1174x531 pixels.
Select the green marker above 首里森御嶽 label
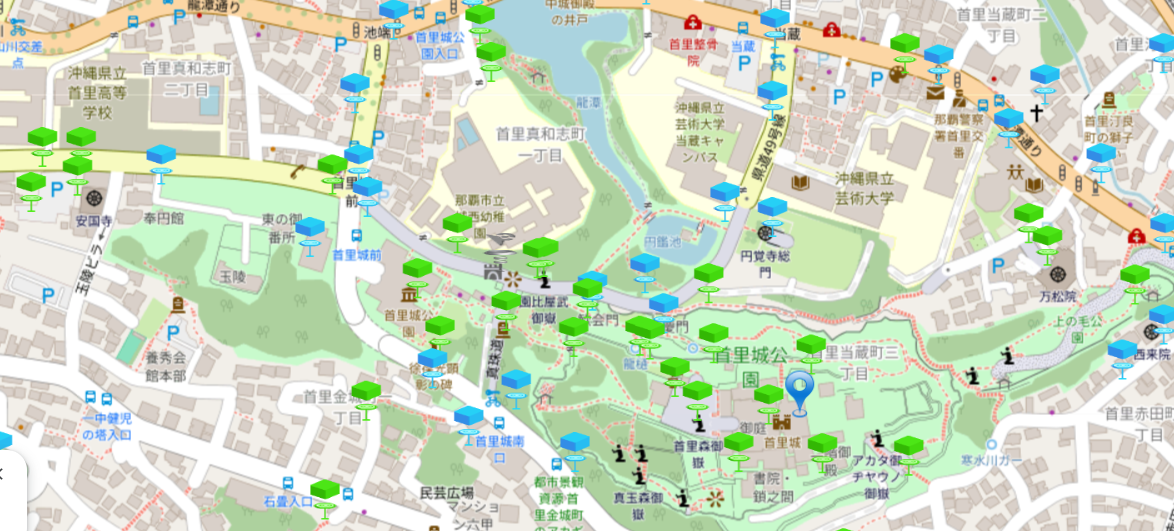(697, 391)
